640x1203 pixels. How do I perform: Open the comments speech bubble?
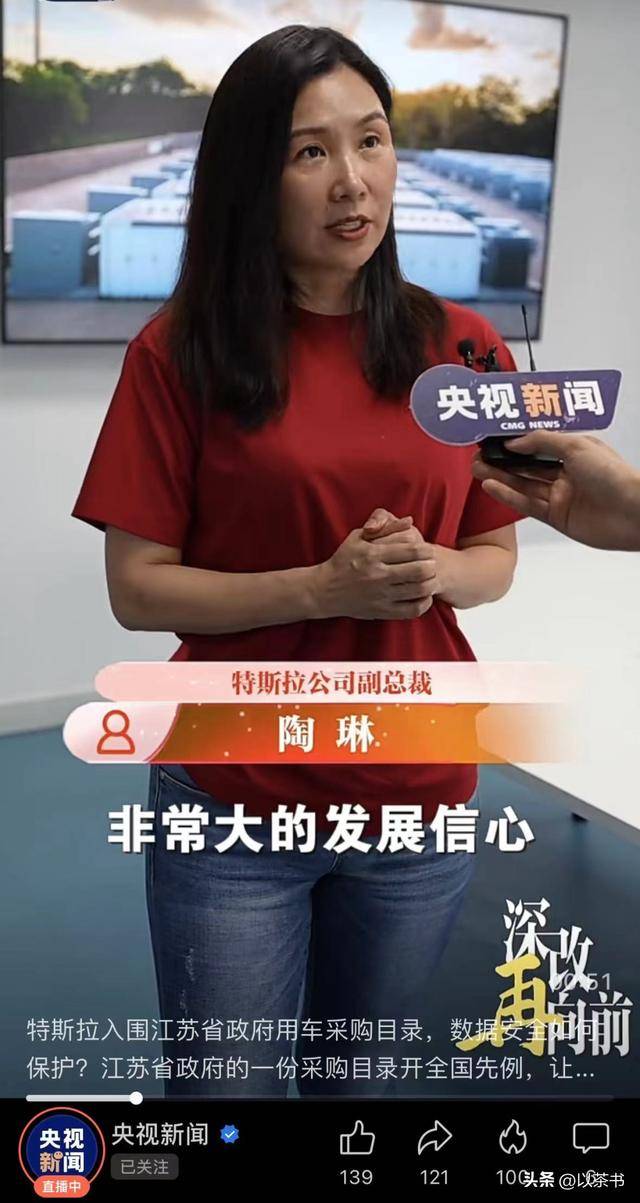(591, 1138)
